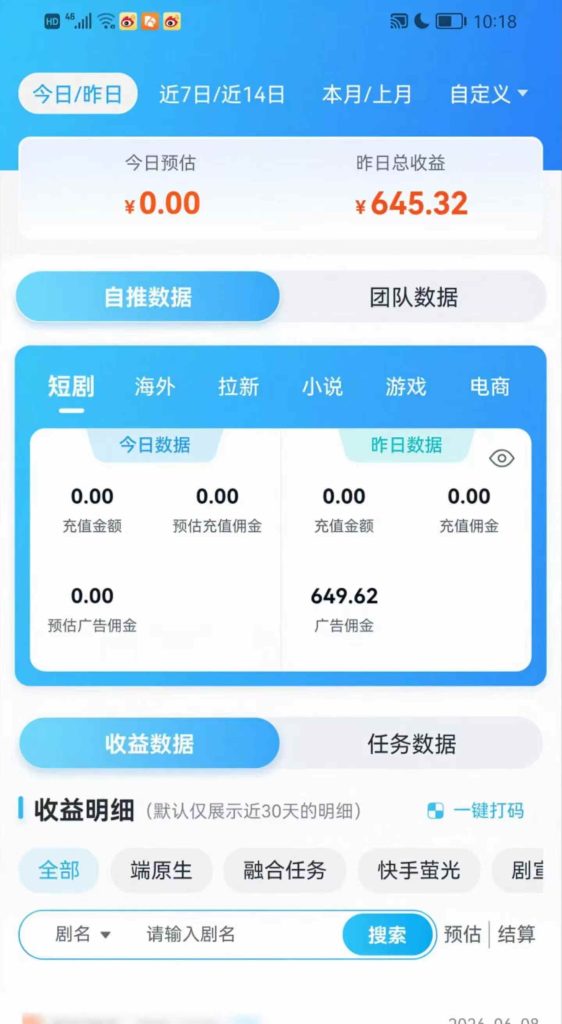Viewport: 562px width, 1024px height.
Task: Tap the 搜索 button
Action: [x=388, y=935]
